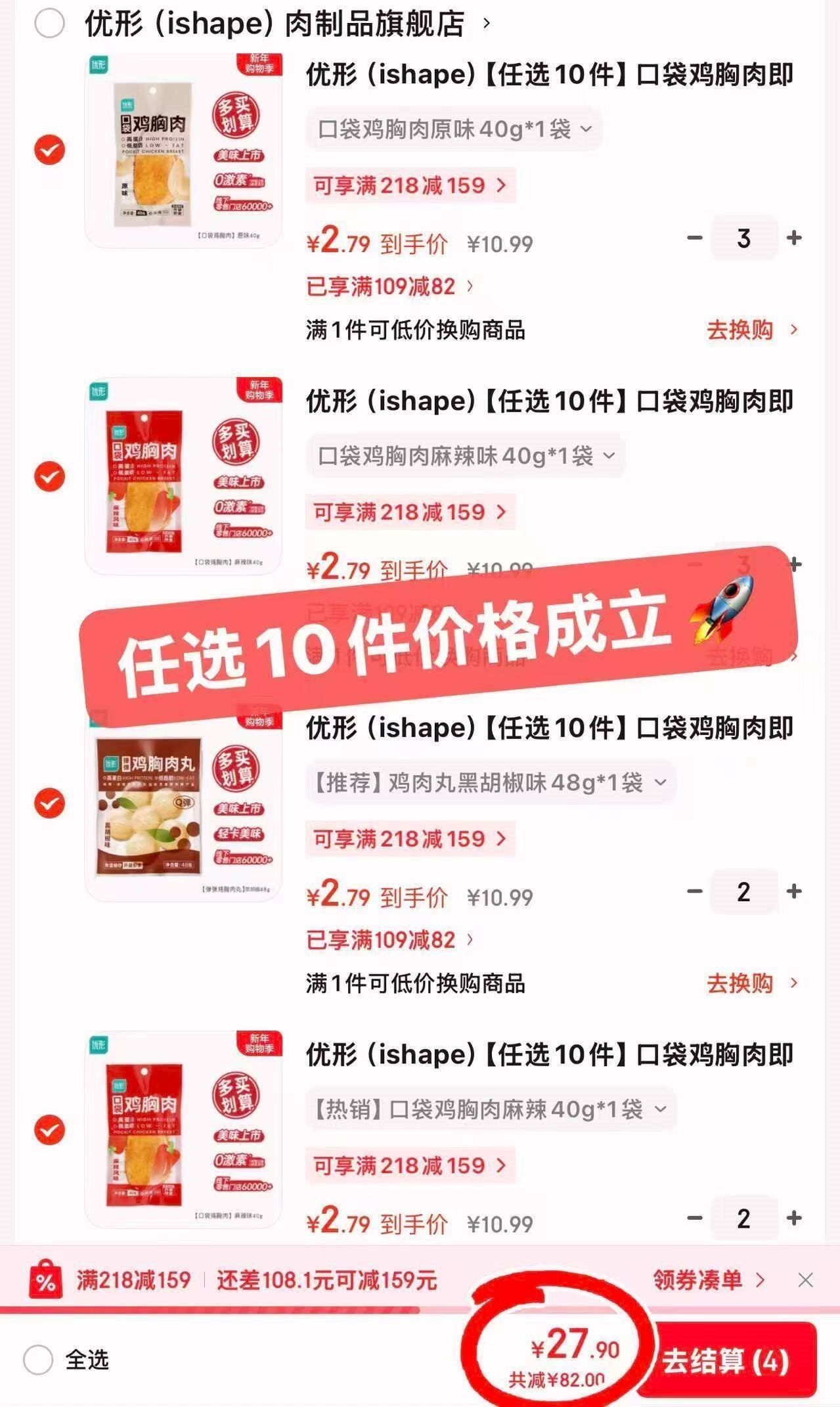
Task: Deselect the 口袋鸡胸肉麻辣味 40g item checkbox
Action: pos(49,476)
